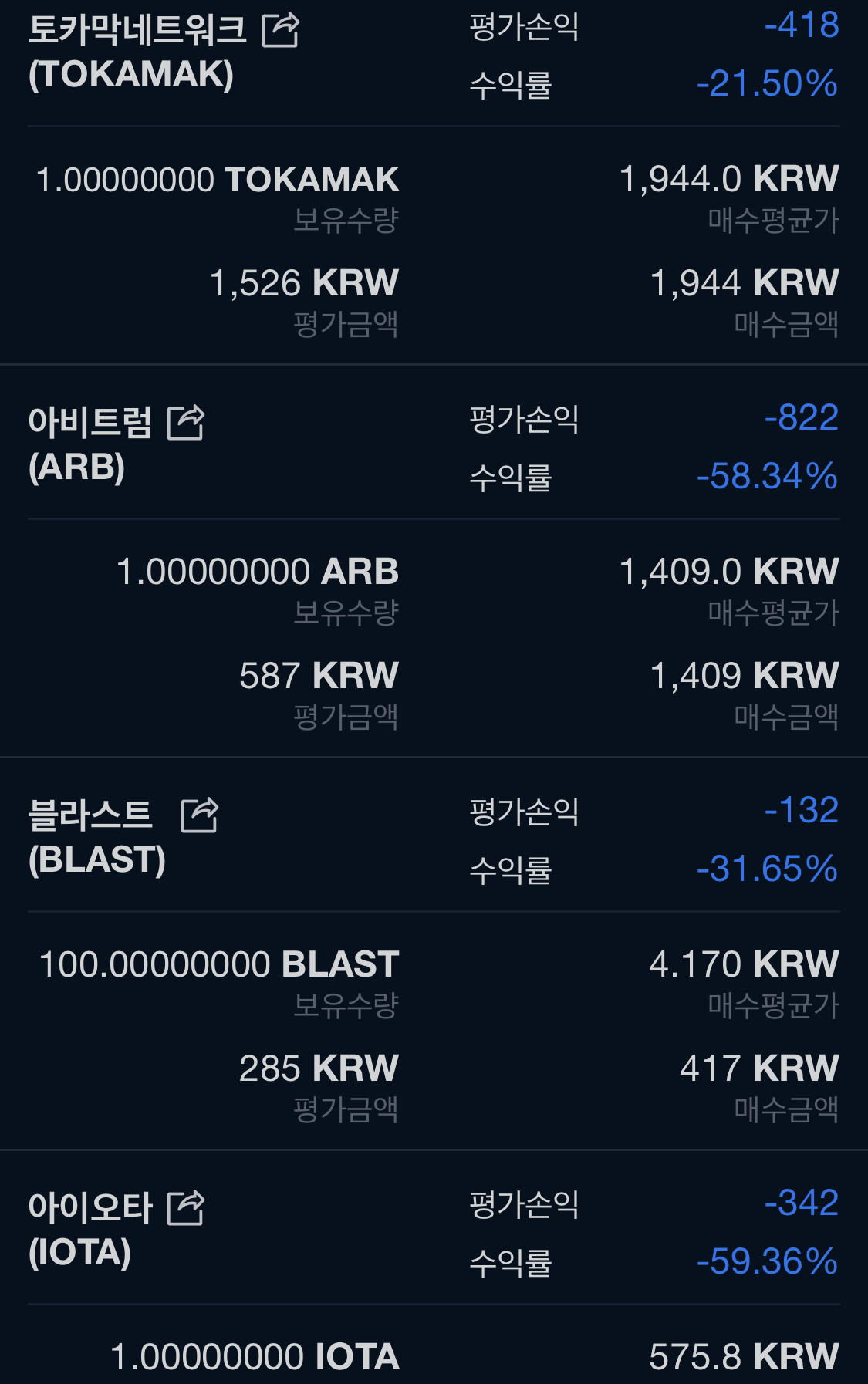Open share for 아이오타 (IOTA)
The width and height of the screenshot is (868, 1384).
pos(186,1208)
